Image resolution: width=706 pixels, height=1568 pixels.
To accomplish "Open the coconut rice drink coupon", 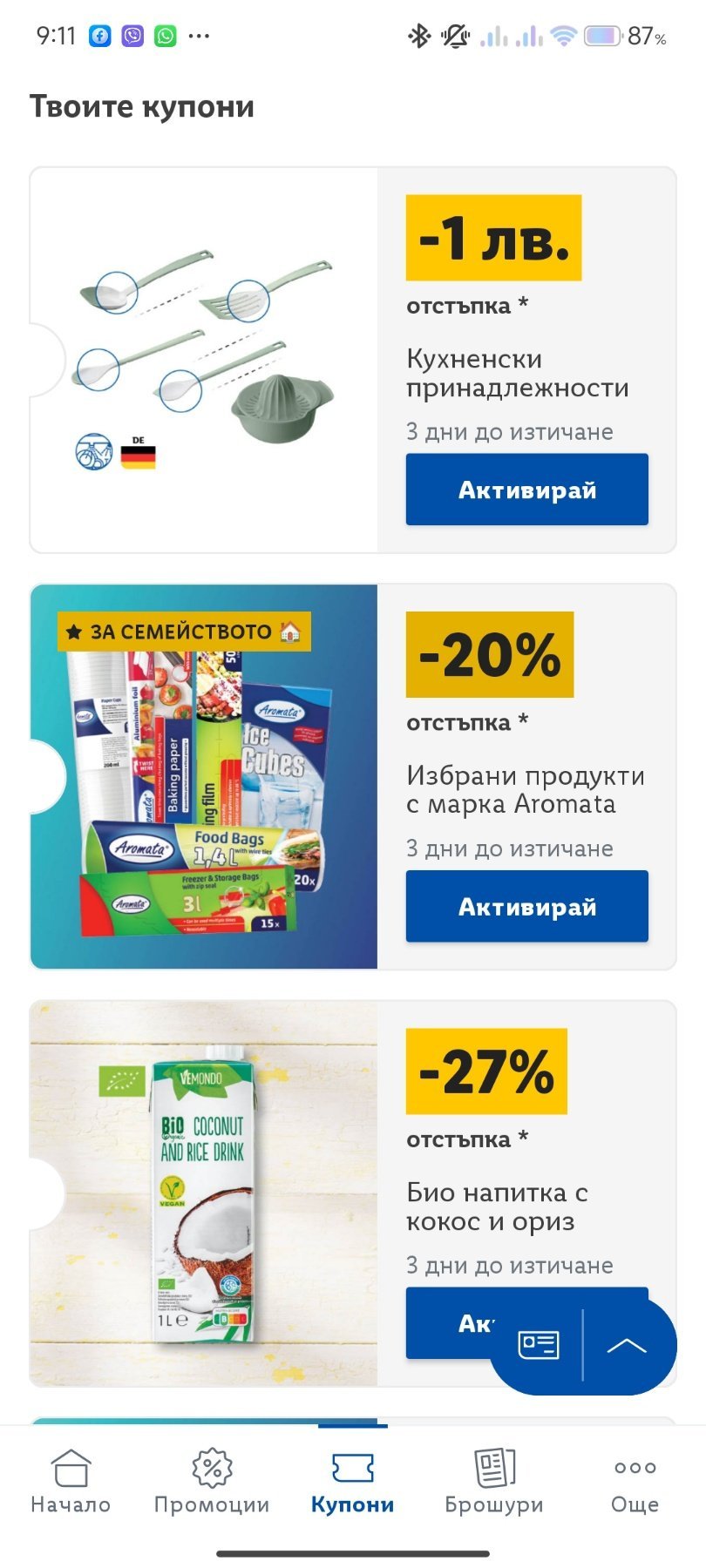I will [353, 1193].
